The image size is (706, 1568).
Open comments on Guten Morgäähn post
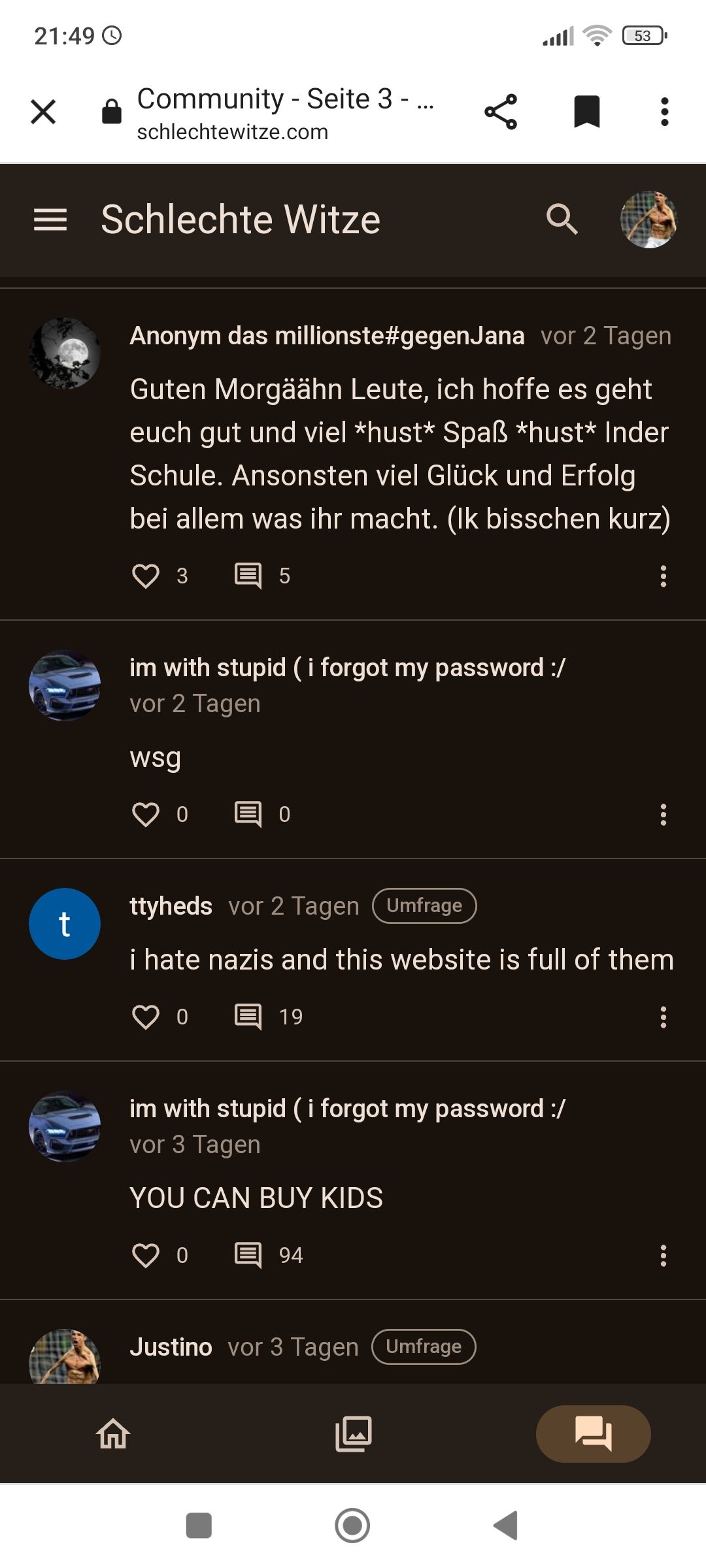pyautogui.click(x=248, y=576)
